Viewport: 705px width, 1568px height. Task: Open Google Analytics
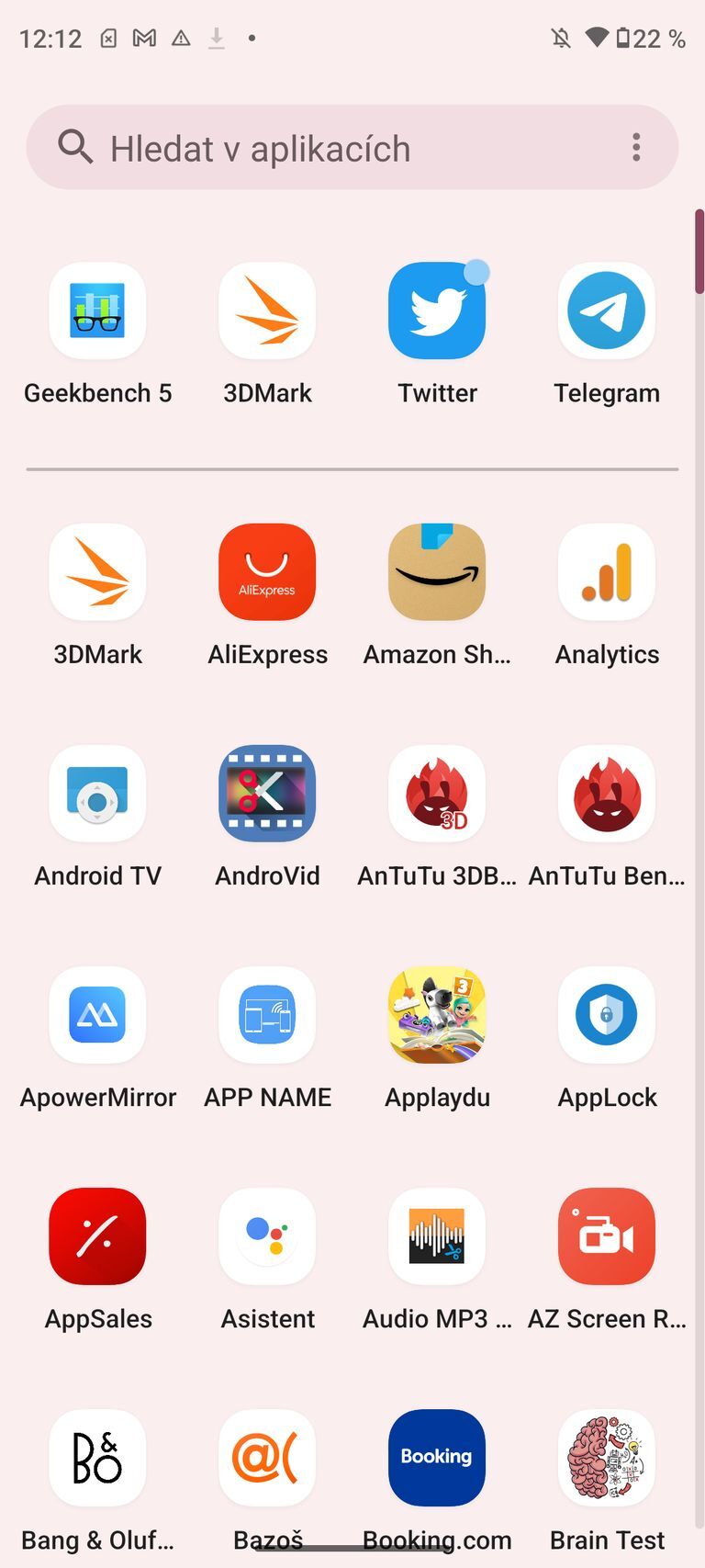606,571
